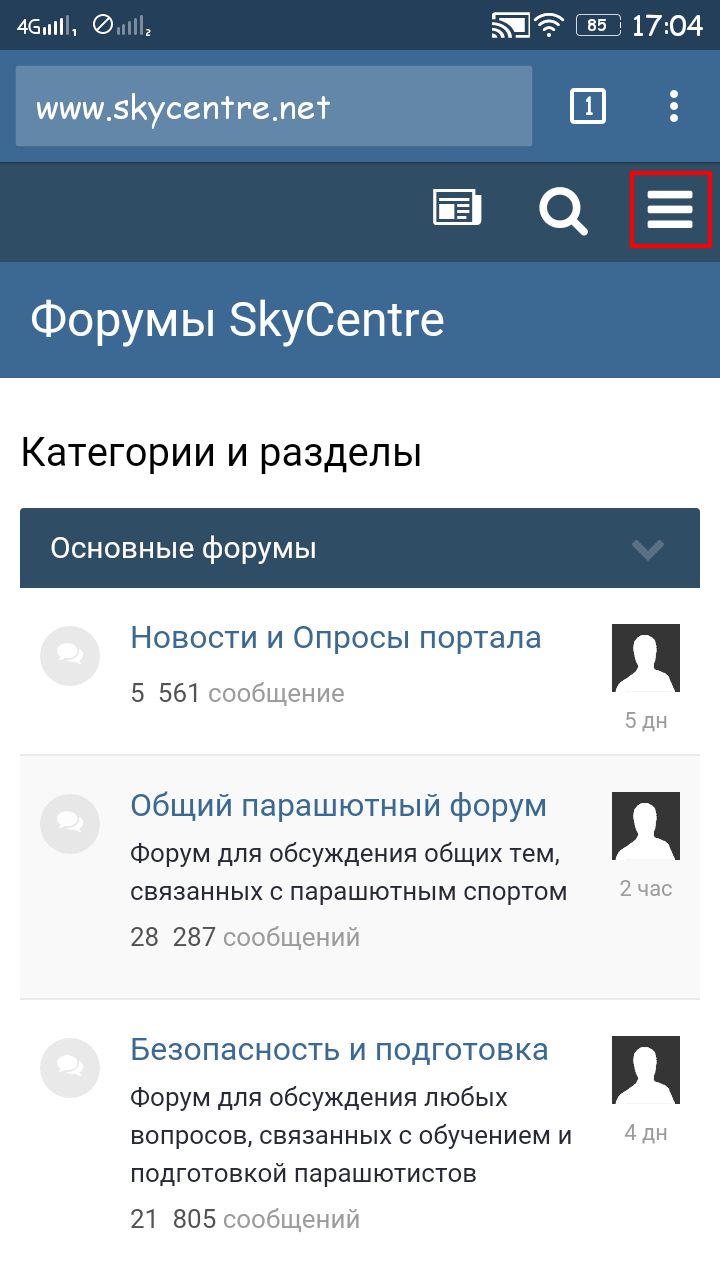Open Безопасность и подготовка forum
This screenshot has height=1280, width=720.
click(340, 1050)
